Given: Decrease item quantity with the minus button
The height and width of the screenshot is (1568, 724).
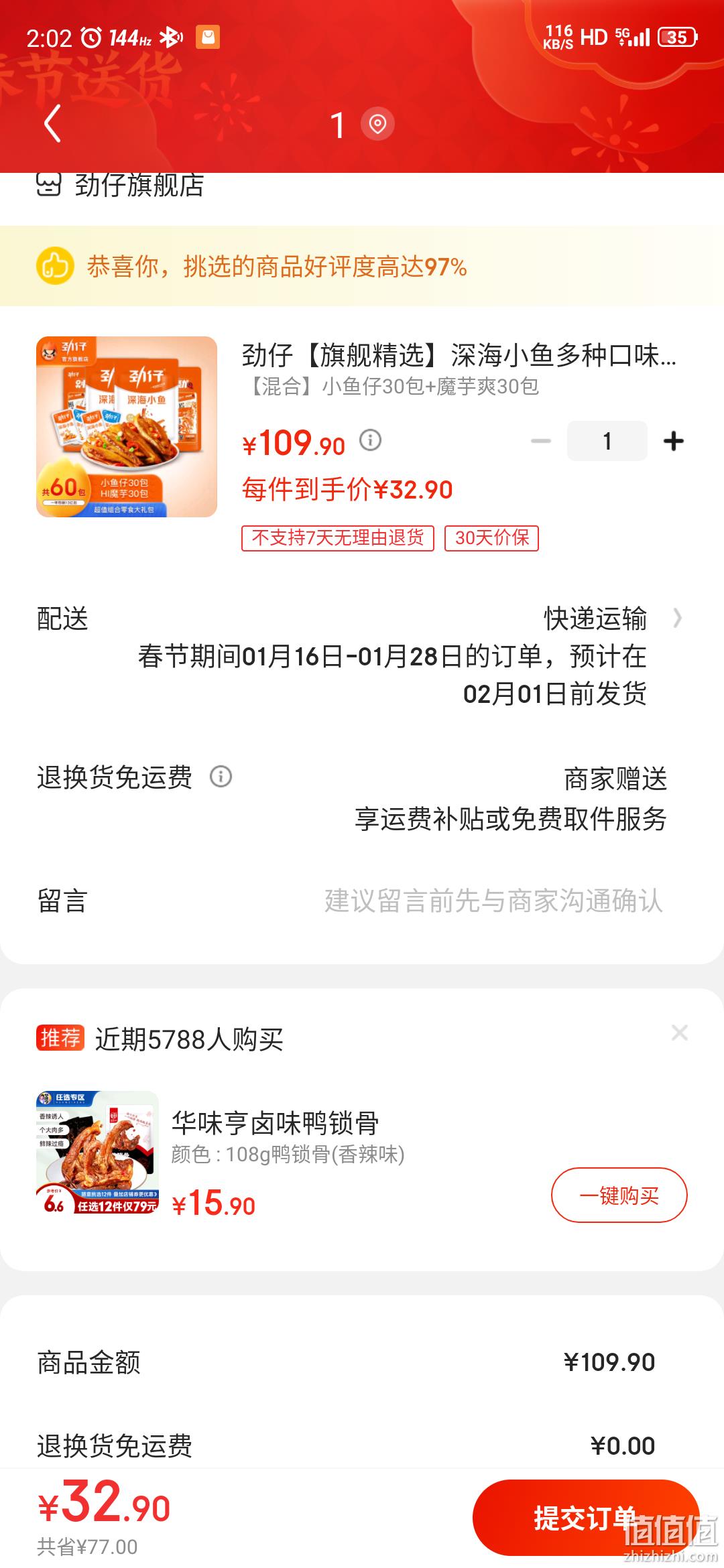Looking at the screenshot, I should point(540,441).
